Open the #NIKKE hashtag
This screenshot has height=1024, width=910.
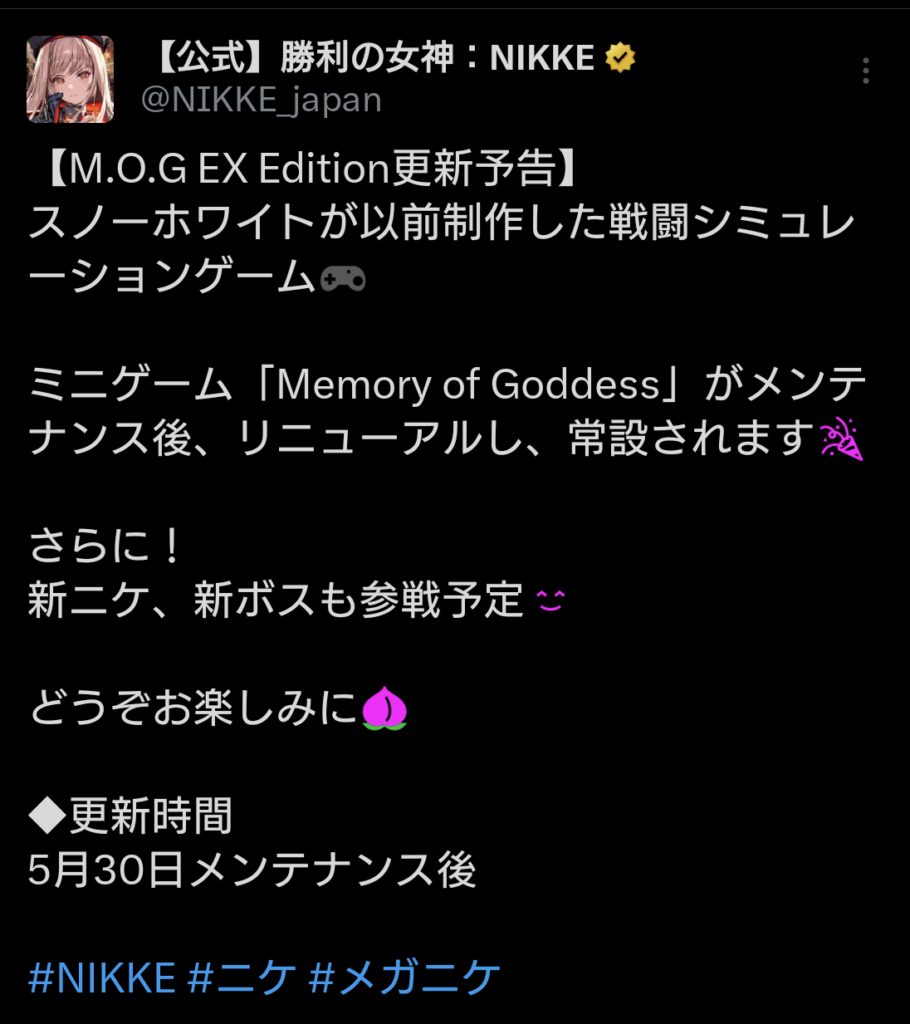102,977
